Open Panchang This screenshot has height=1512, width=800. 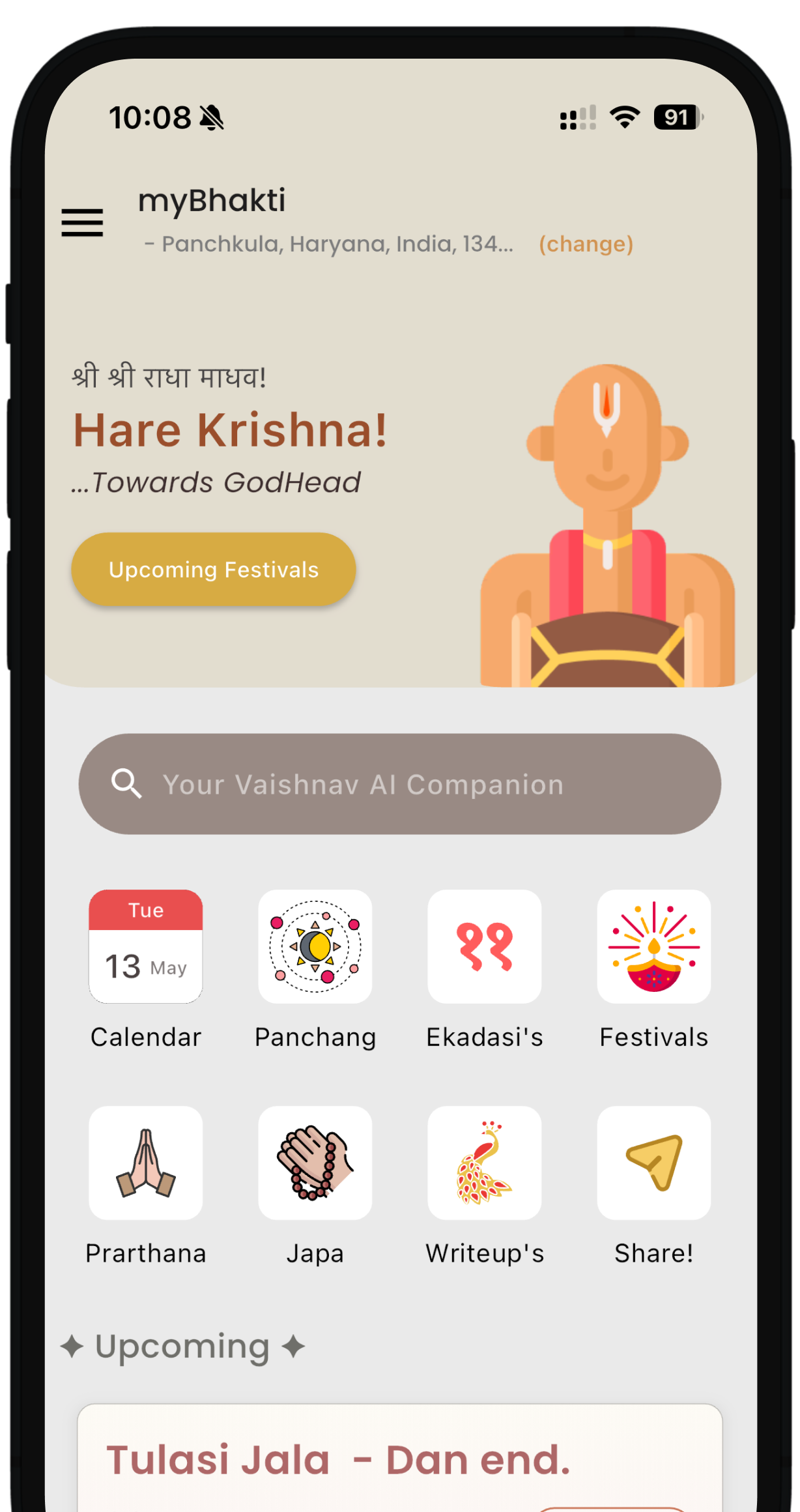315,947
